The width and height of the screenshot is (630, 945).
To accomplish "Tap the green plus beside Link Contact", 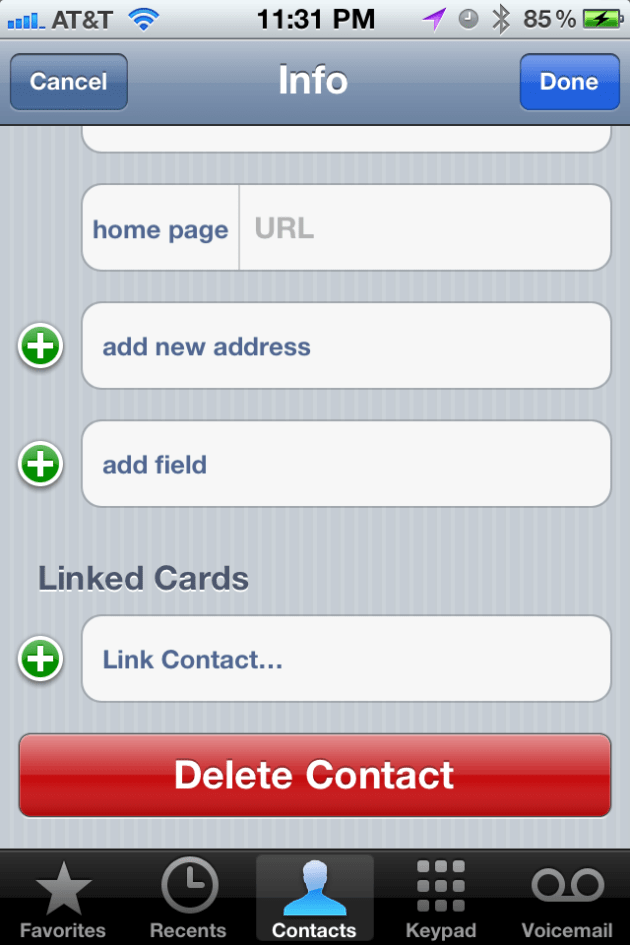I will [41, 659].
